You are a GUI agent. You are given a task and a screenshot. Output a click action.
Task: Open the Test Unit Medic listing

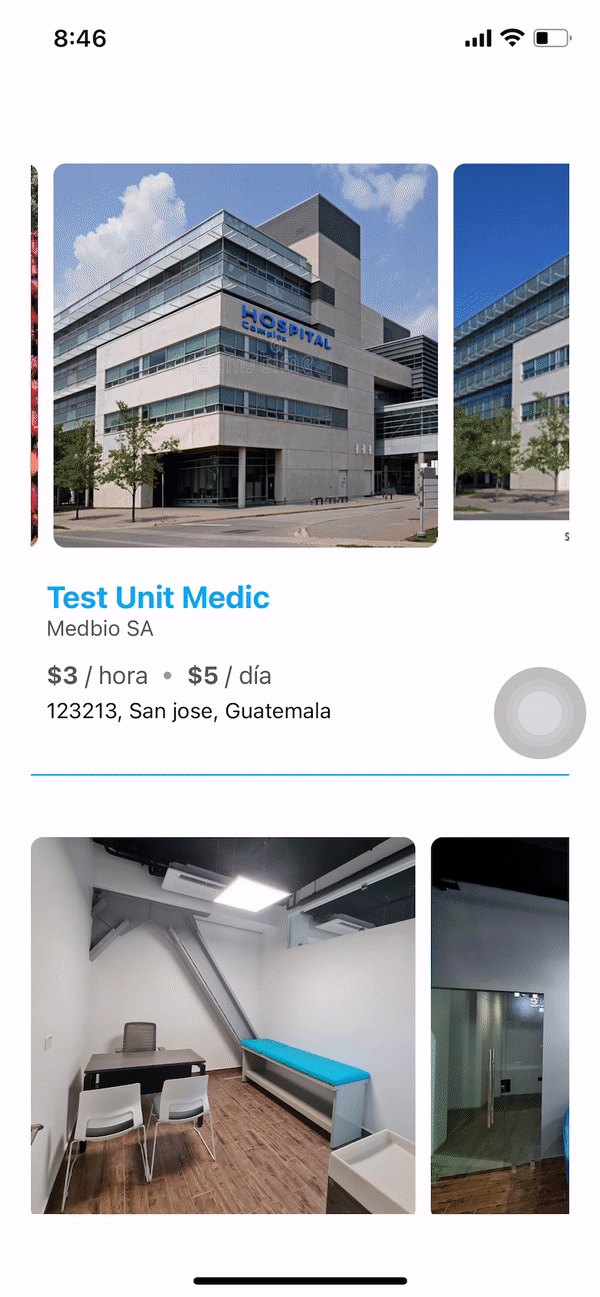pyautogui.click(x=158, y=598)
